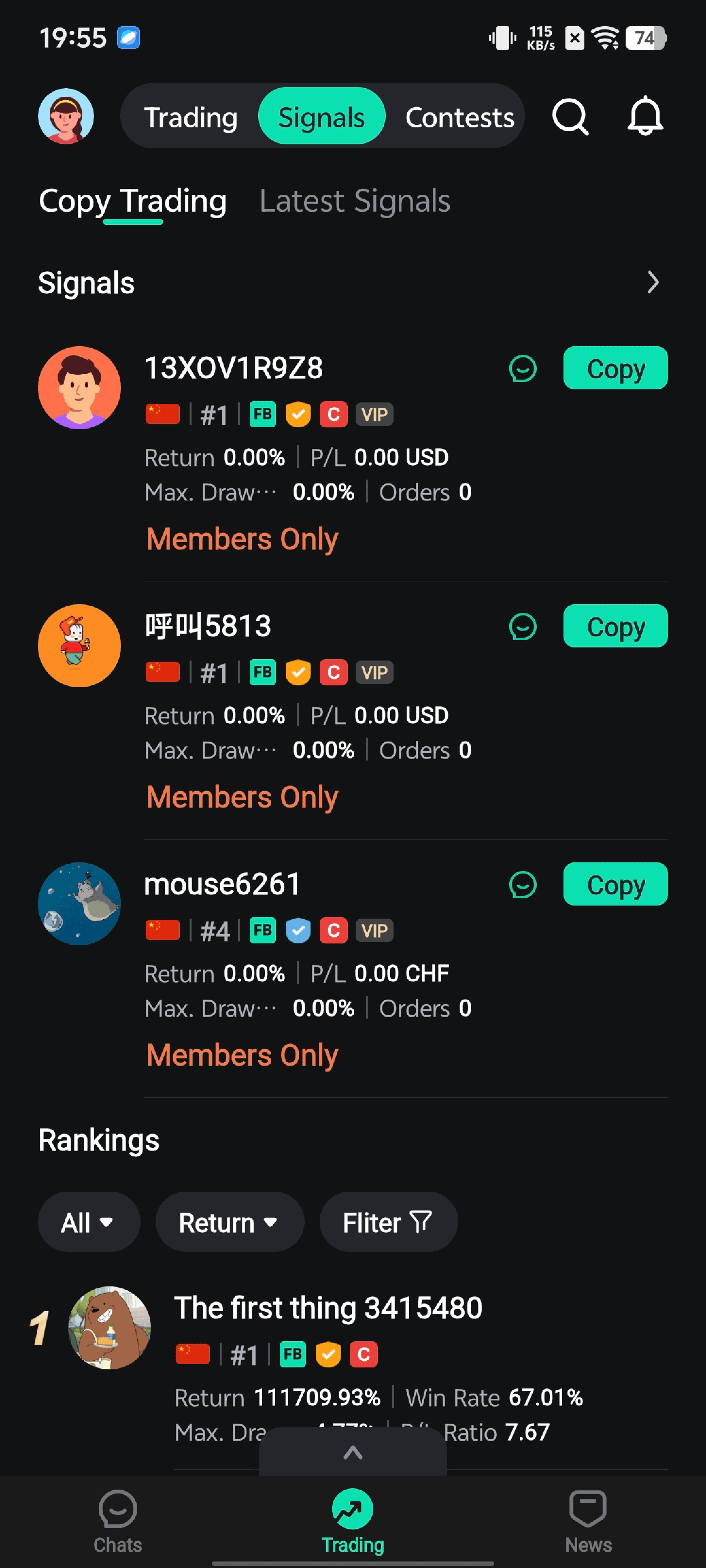Image resolution: width=706 pixels, height=1568 pixels.
Task: Open the notifications bell
Action: (x=645, y=116)
